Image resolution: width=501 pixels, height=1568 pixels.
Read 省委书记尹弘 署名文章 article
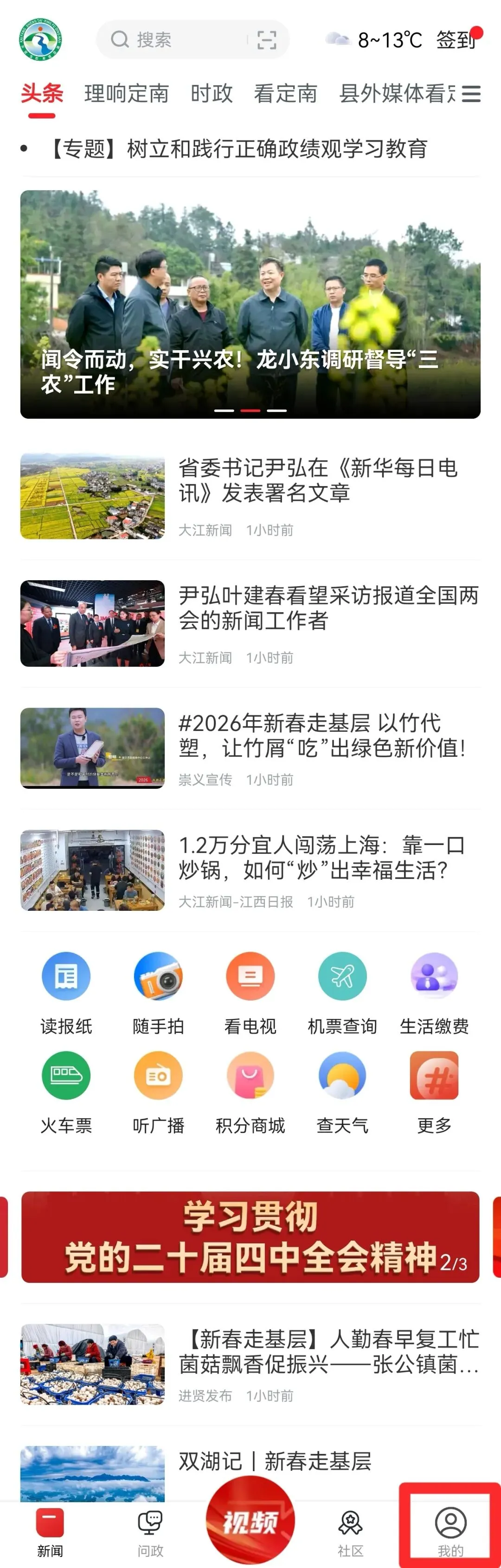[316, 481]
